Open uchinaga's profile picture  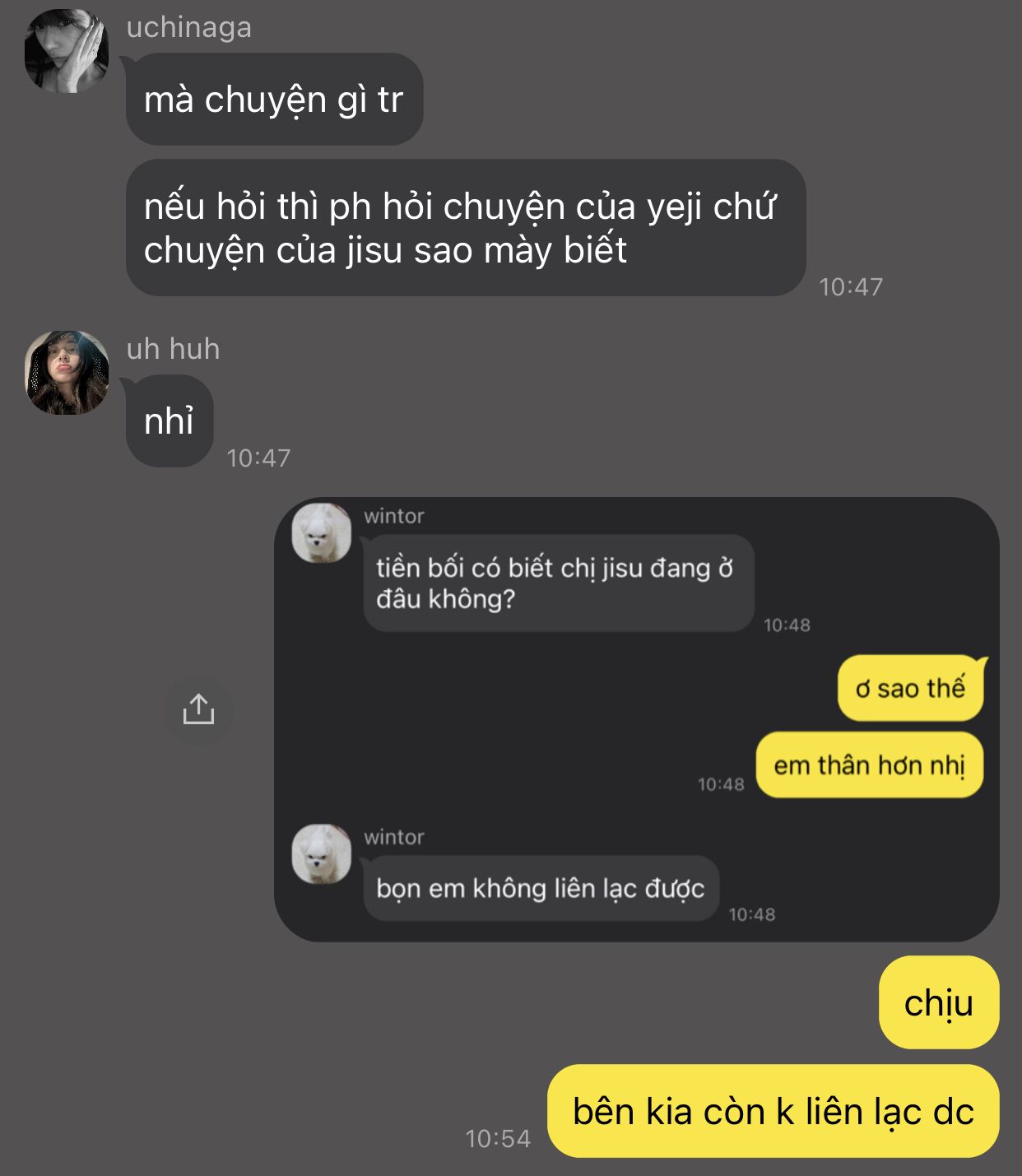point(66,51)
